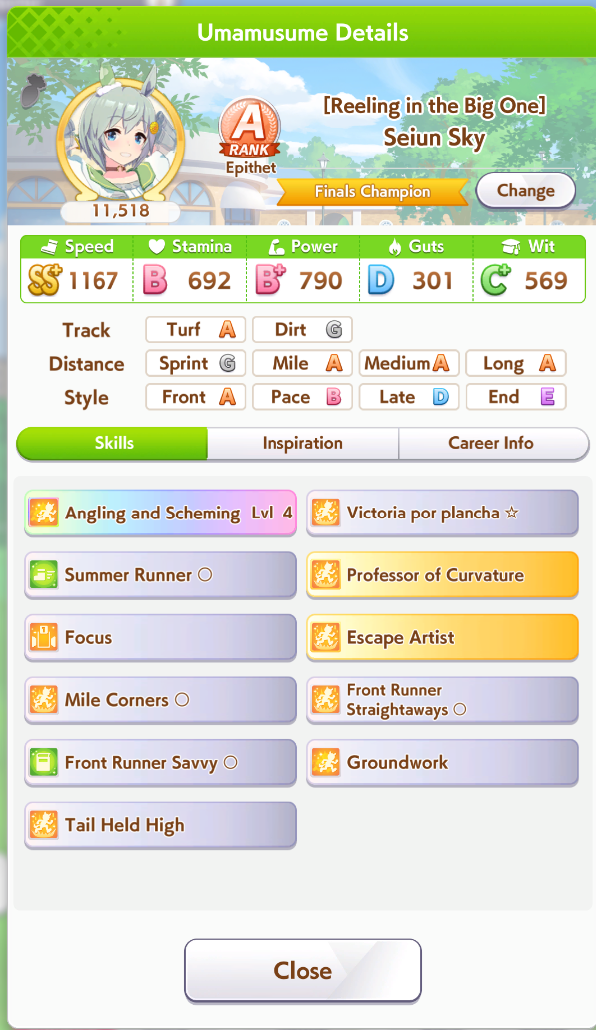
Task: Check the Groundwork skill description
Action: pos(442,763)
